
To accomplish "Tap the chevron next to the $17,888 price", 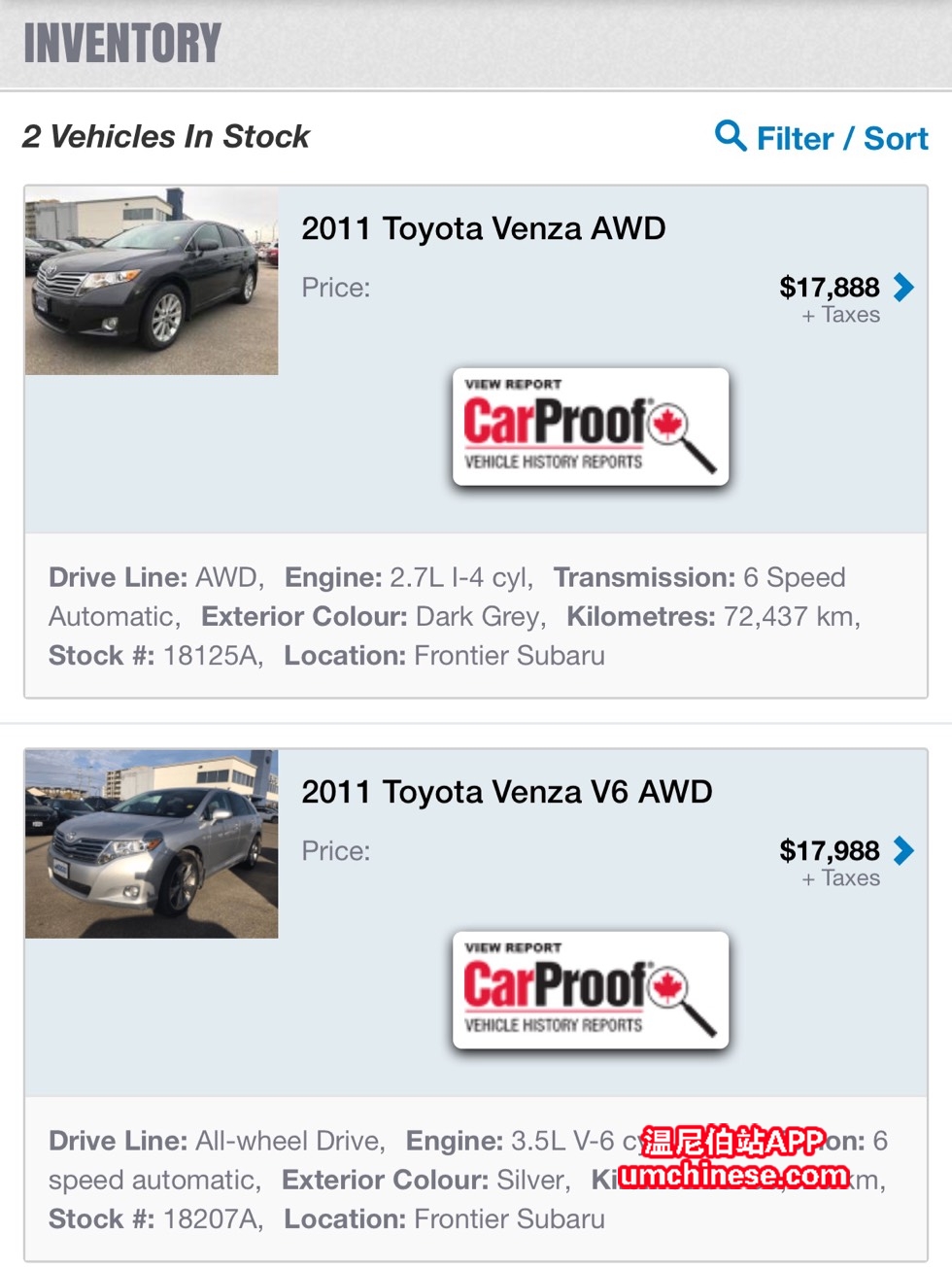I will tap(903, 288).
